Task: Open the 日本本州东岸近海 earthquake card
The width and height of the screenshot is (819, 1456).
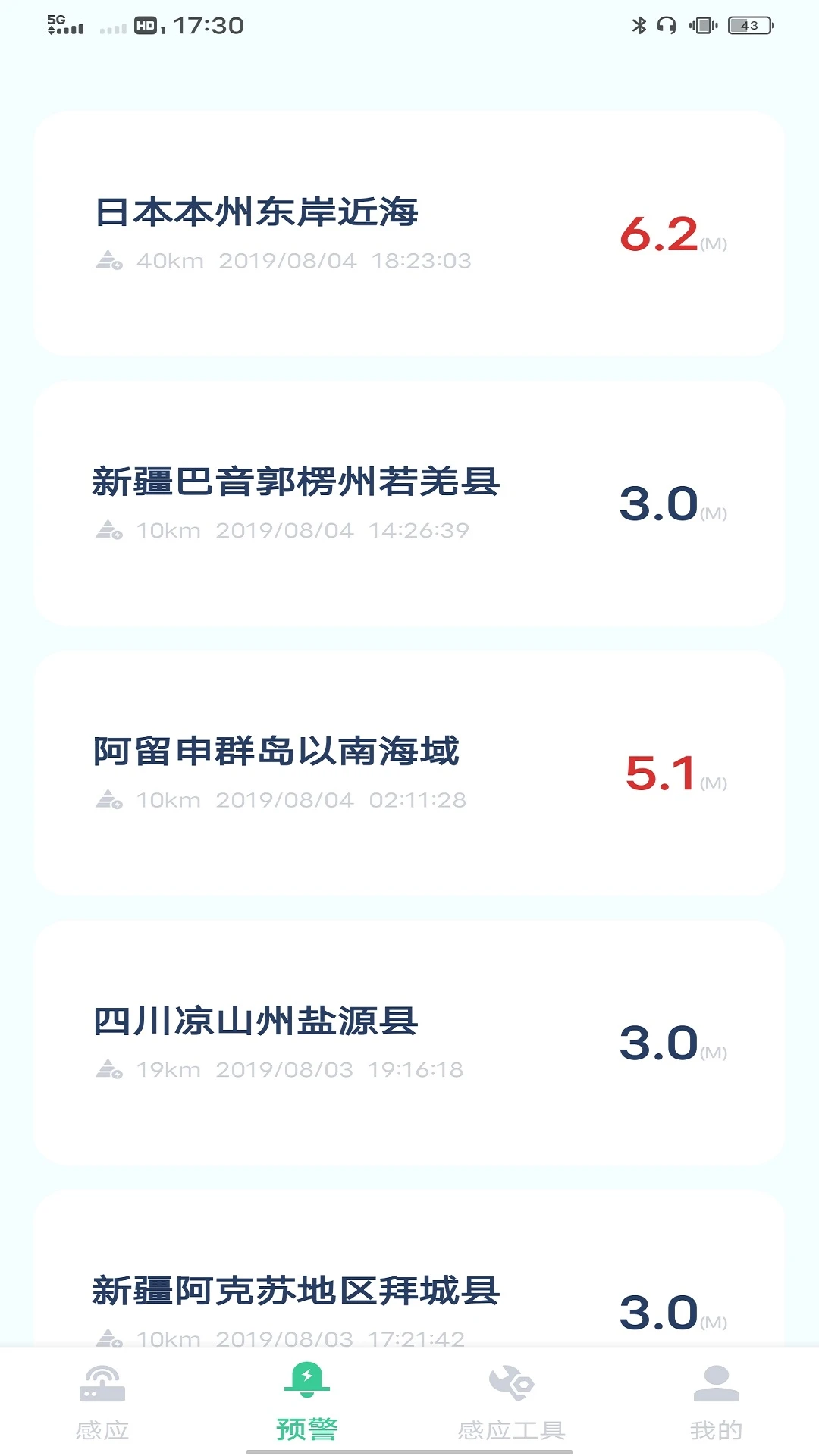Action: (409, 234)
